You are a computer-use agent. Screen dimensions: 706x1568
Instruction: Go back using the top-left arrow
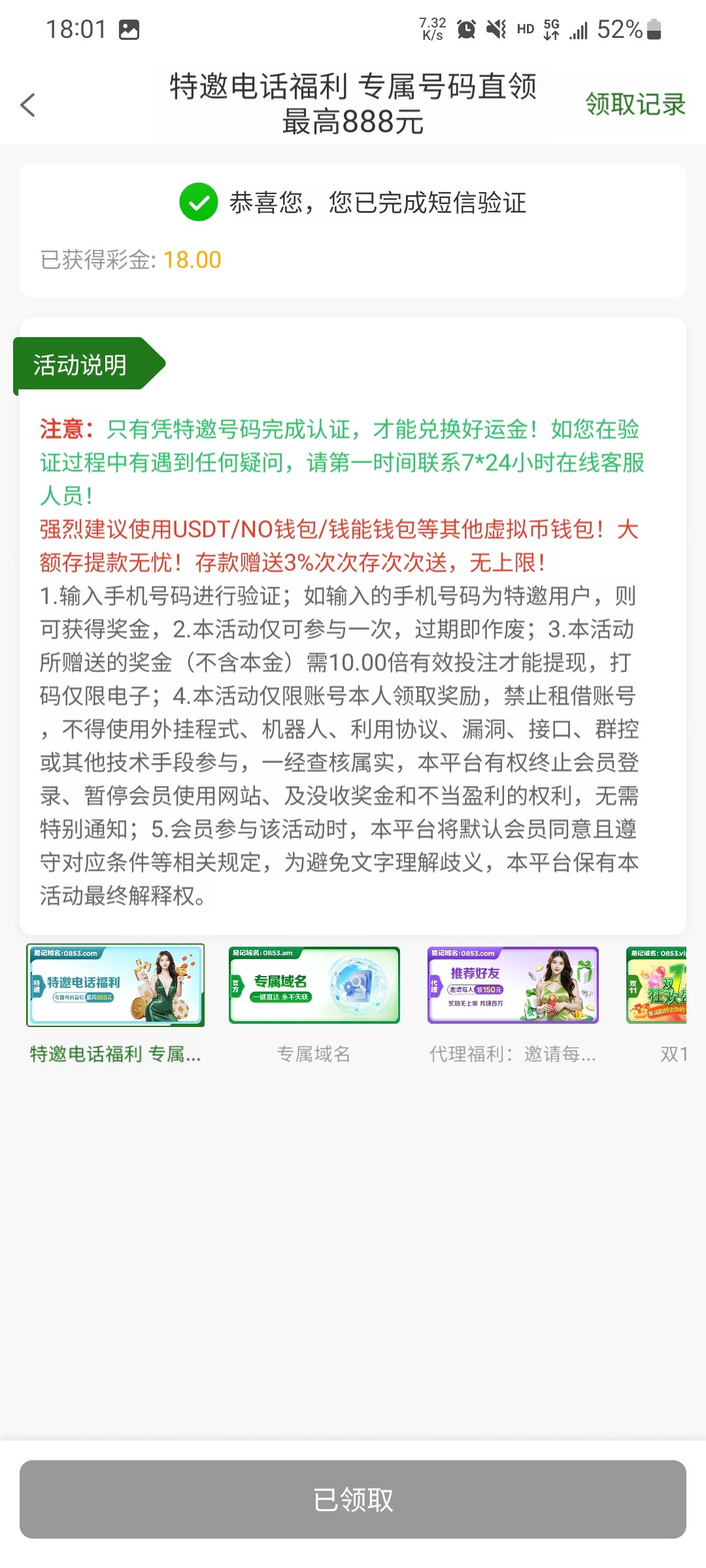(x=27, y=105)
